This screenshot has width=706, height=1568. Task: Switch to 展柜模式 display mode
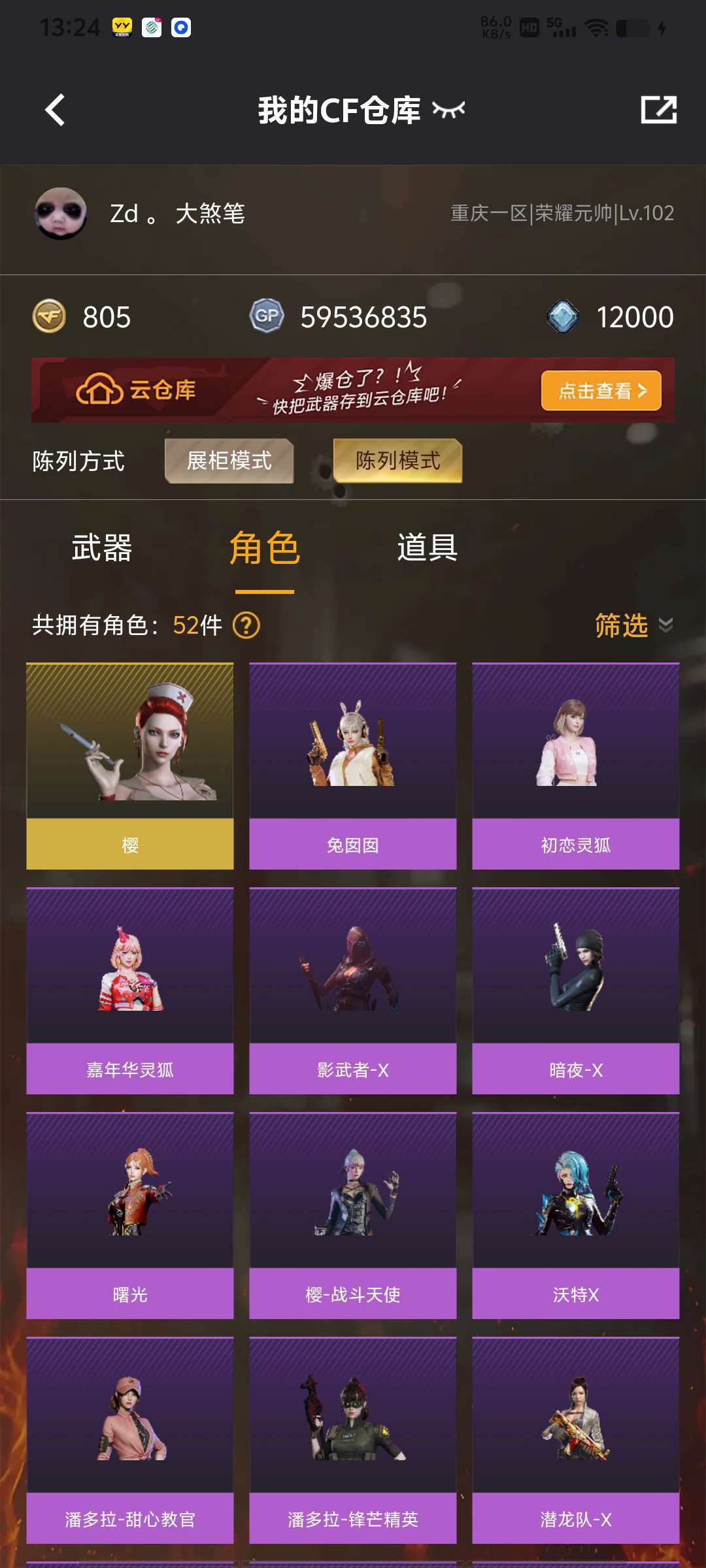[229, 461]
